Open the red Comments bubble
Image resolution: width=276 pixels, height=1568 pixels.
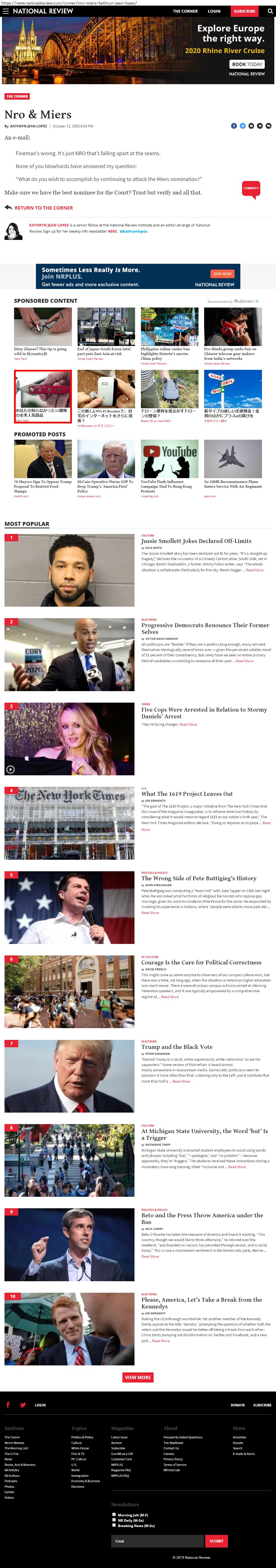tap(251, 188)
